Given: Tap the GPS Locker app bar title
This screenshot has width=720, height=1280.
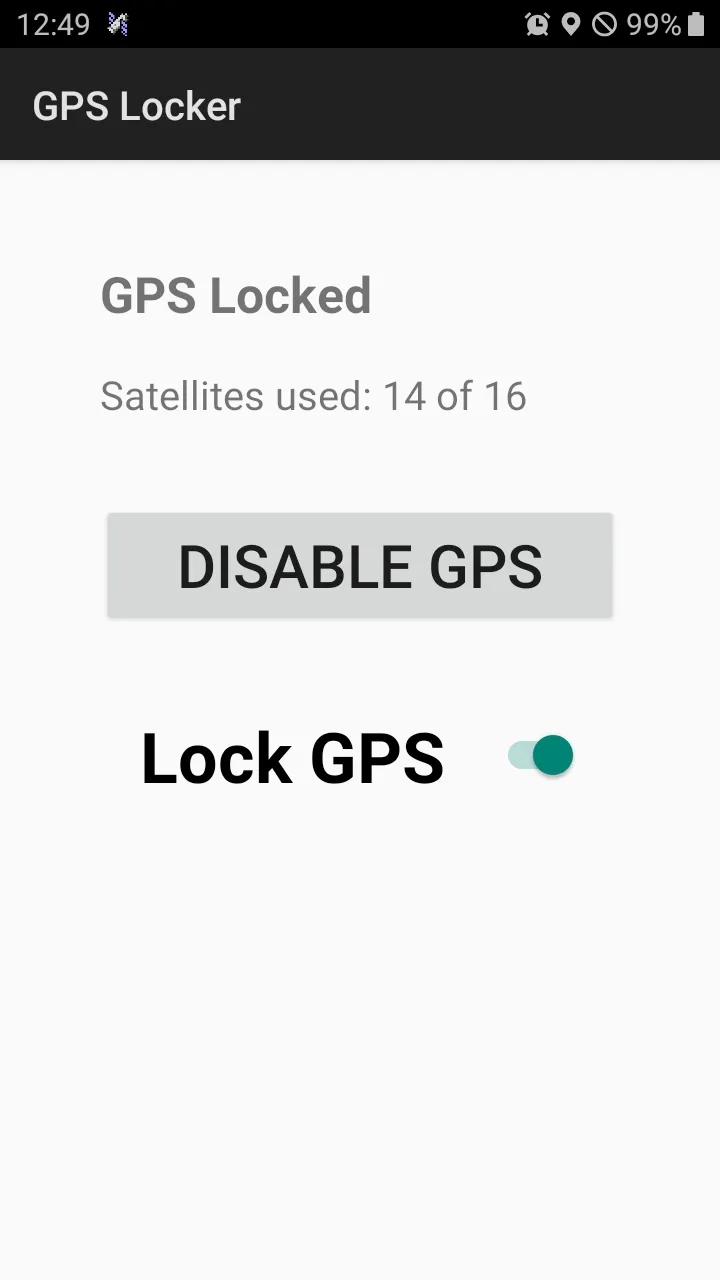Looking at the screenshot, I should (136, 105).
